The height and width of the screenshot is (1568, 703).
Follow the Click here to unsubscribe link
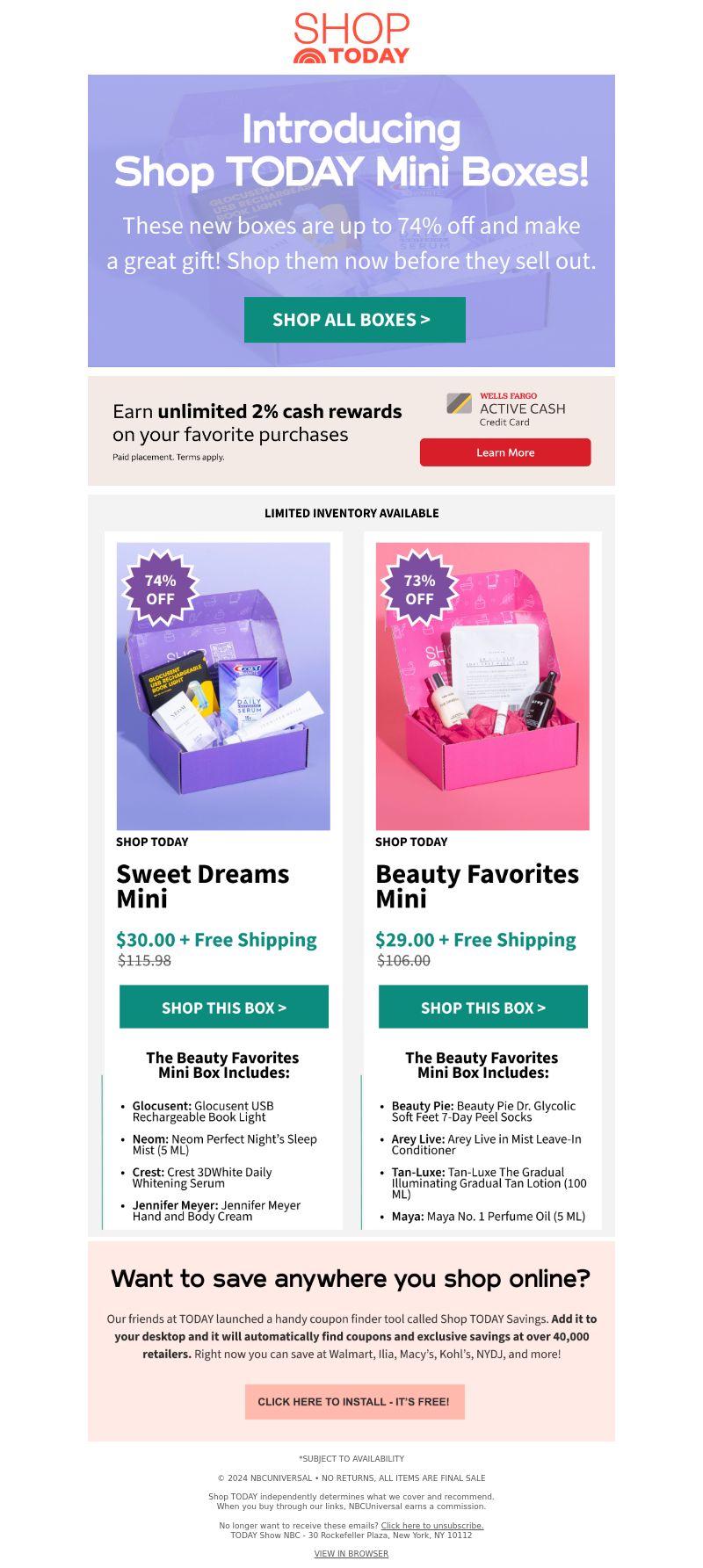(x=432, y=1526)
